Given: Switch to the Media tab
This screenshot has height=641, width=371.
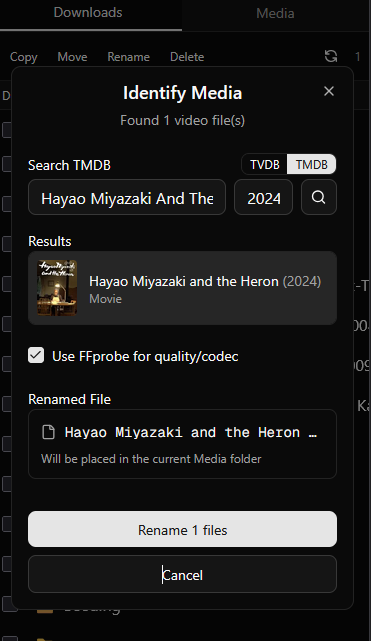Looking at the screenshot, I should click(275, 13).
